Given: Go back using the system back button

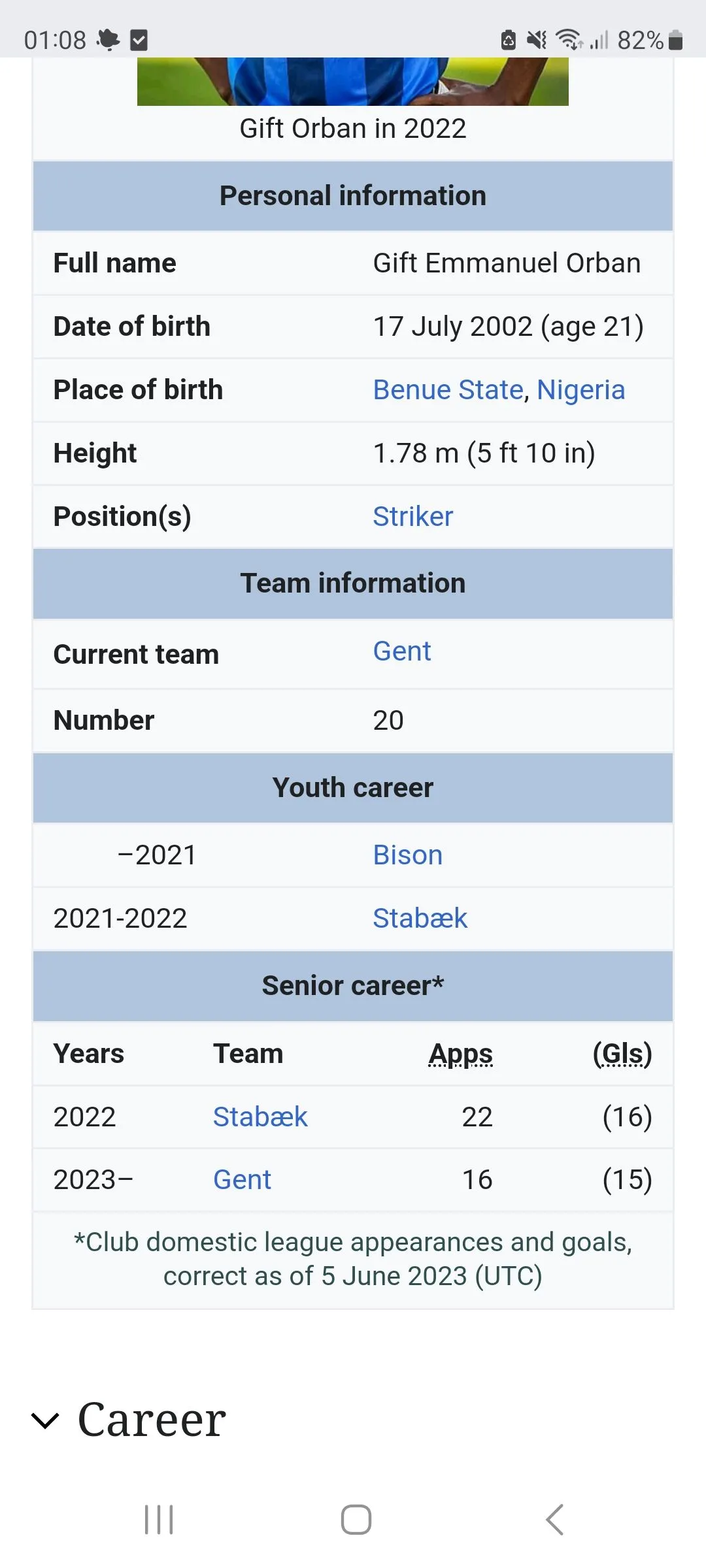Looking at the screenshot, I should tap(554, 1520).
